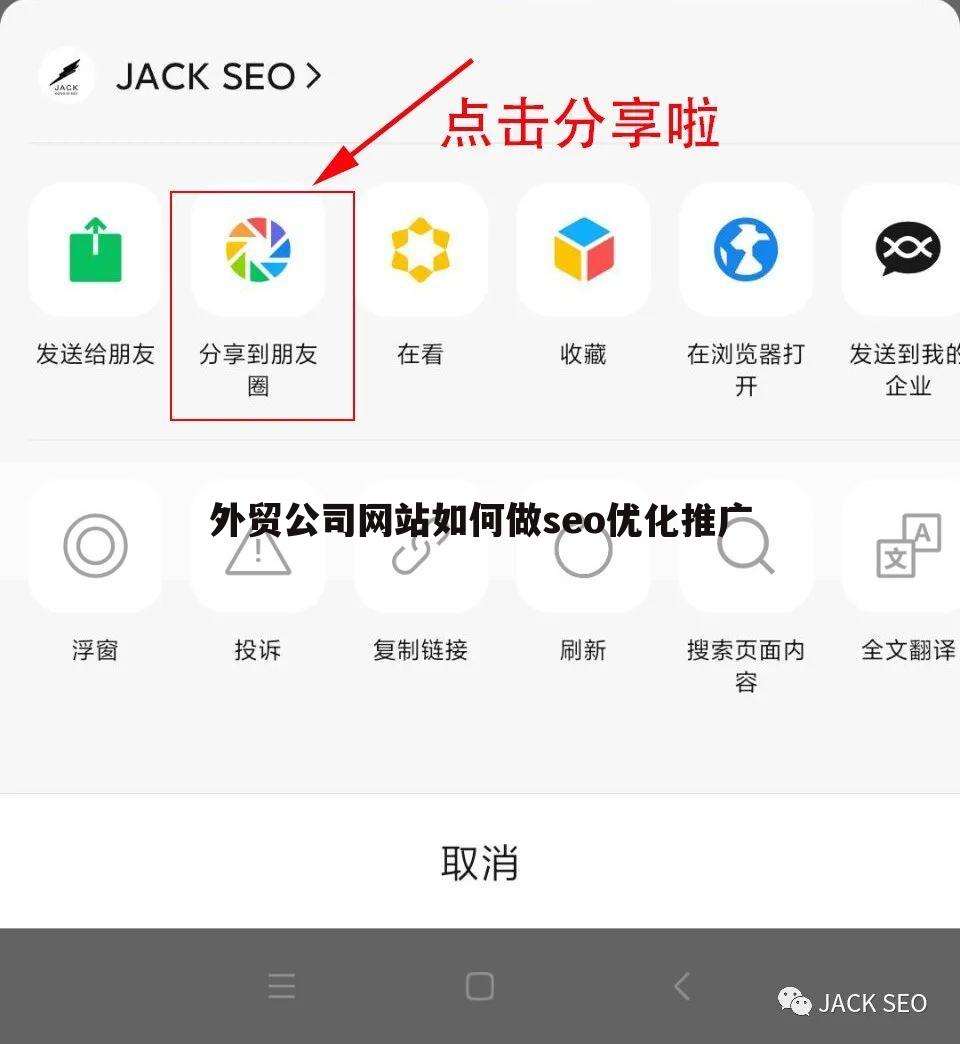Open in browser with the globe icon
The image size is (960, 1044).
(x=745, y=251)
